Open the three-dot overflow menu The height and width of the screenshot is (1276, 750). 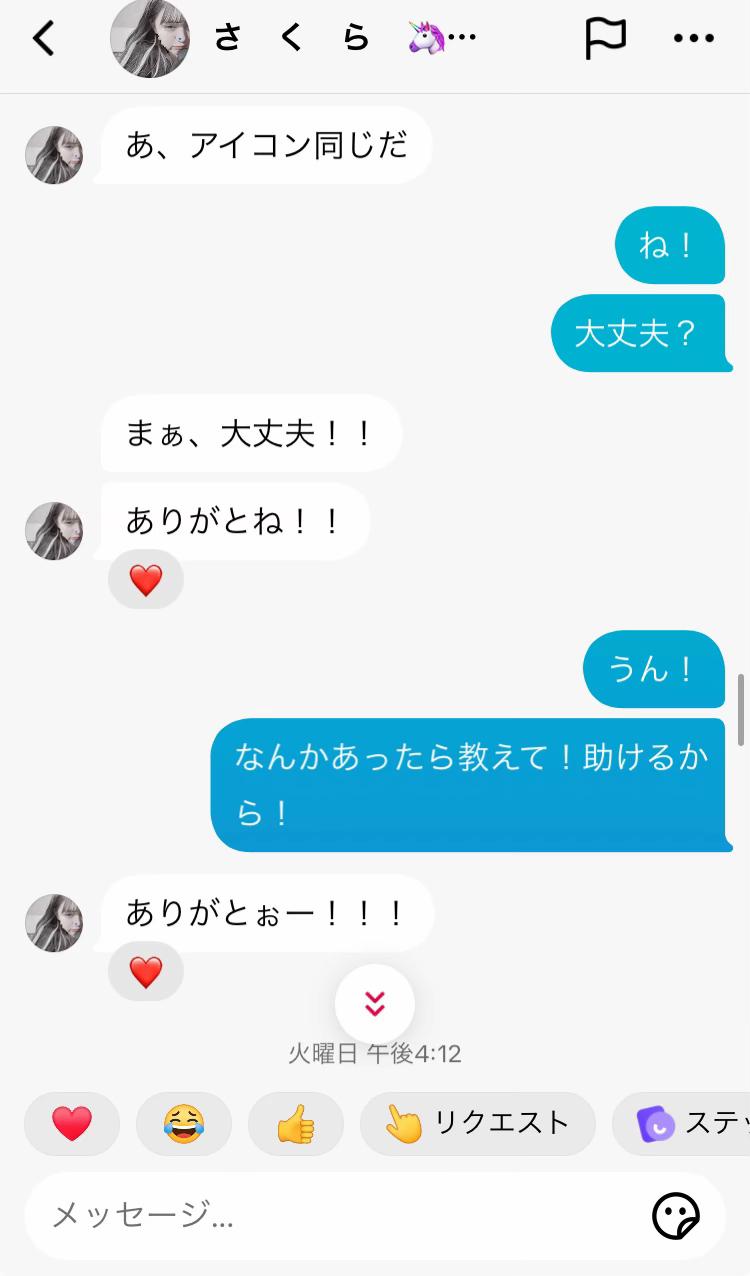(x=694, y=39)
